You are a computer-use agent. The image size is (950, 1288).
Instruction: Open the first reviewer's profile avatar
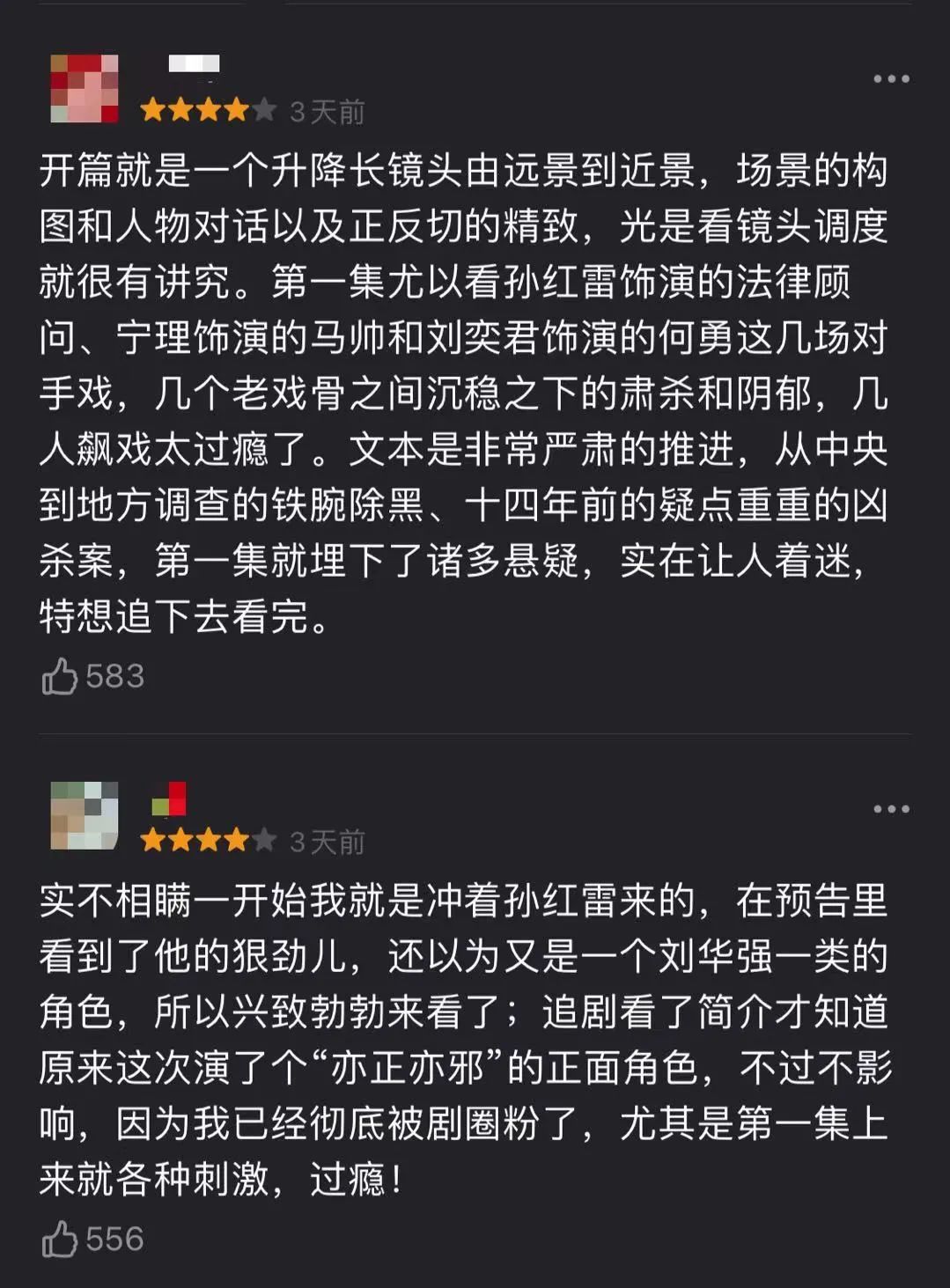pyautogui.click(x=85, y=89)
